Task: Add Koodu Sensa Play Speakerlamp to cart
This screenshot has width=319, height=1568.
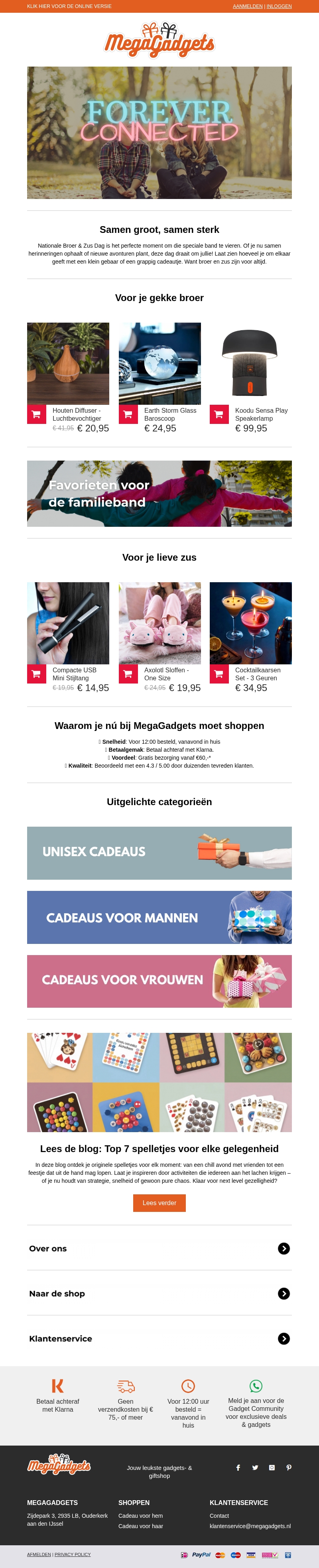Action: pyautogui.click(x=219, y=414)
